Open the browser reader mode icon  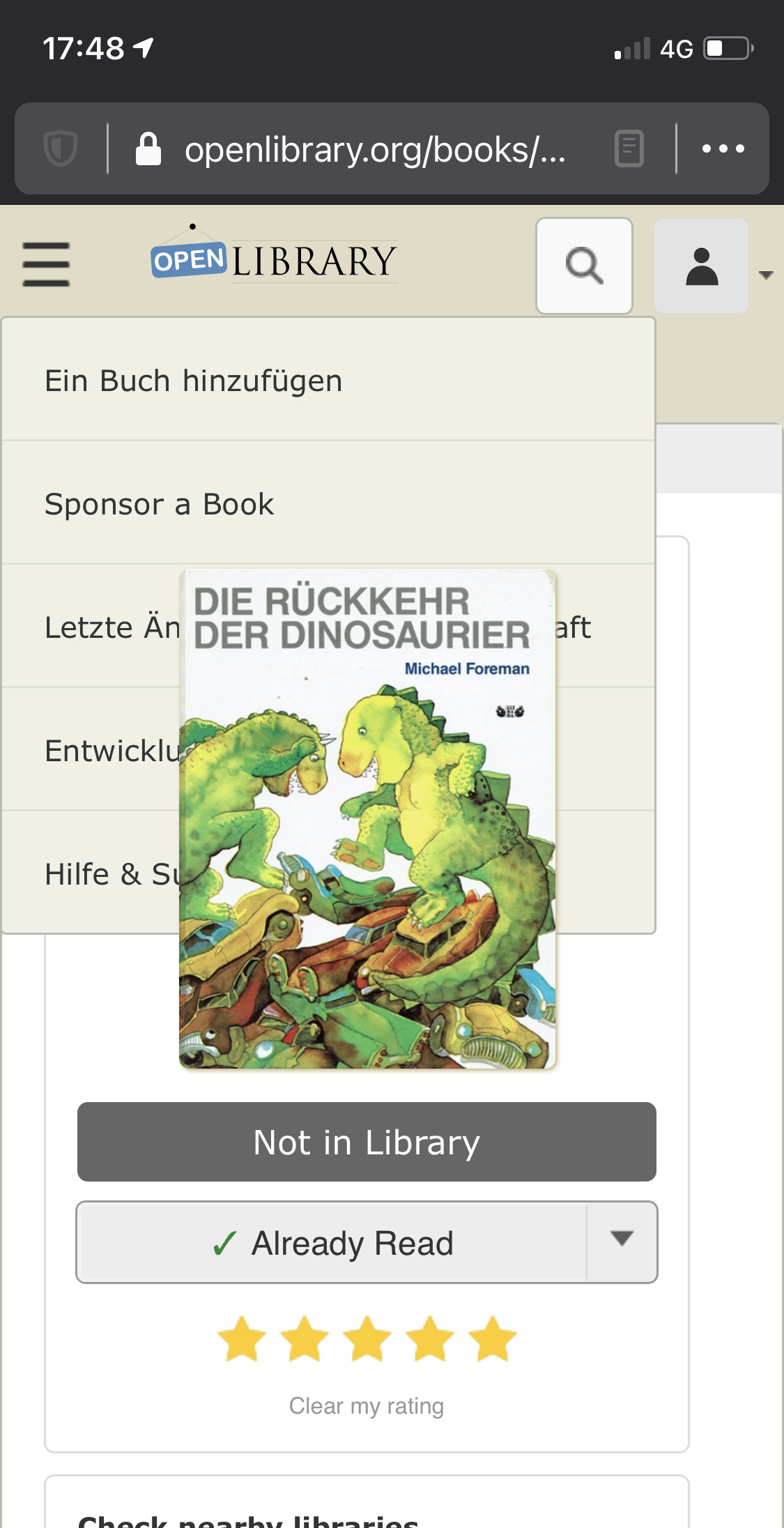[629, 148]
